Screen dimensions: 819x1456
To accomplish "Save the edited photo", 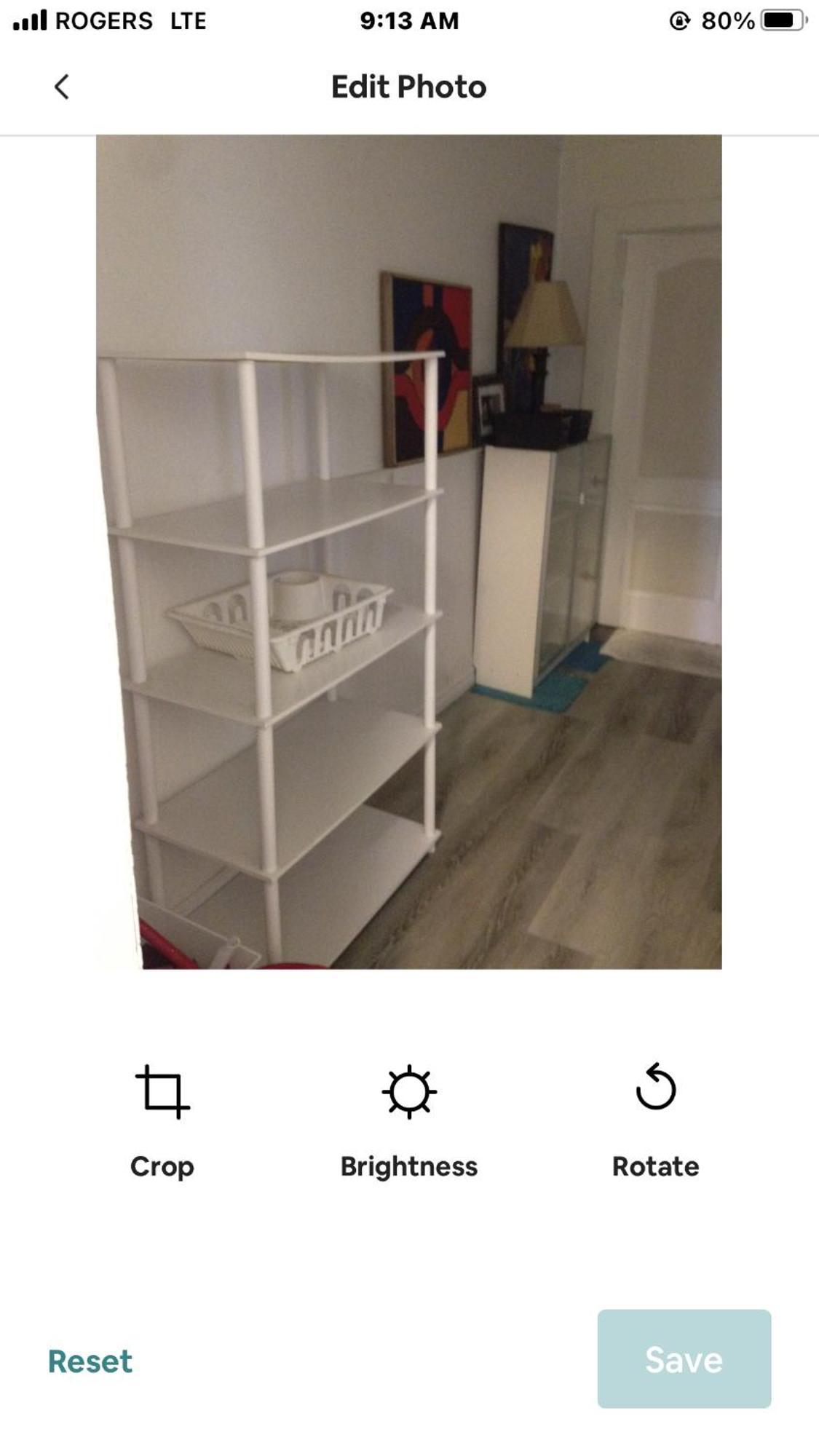I will [x=684, y=1358].
